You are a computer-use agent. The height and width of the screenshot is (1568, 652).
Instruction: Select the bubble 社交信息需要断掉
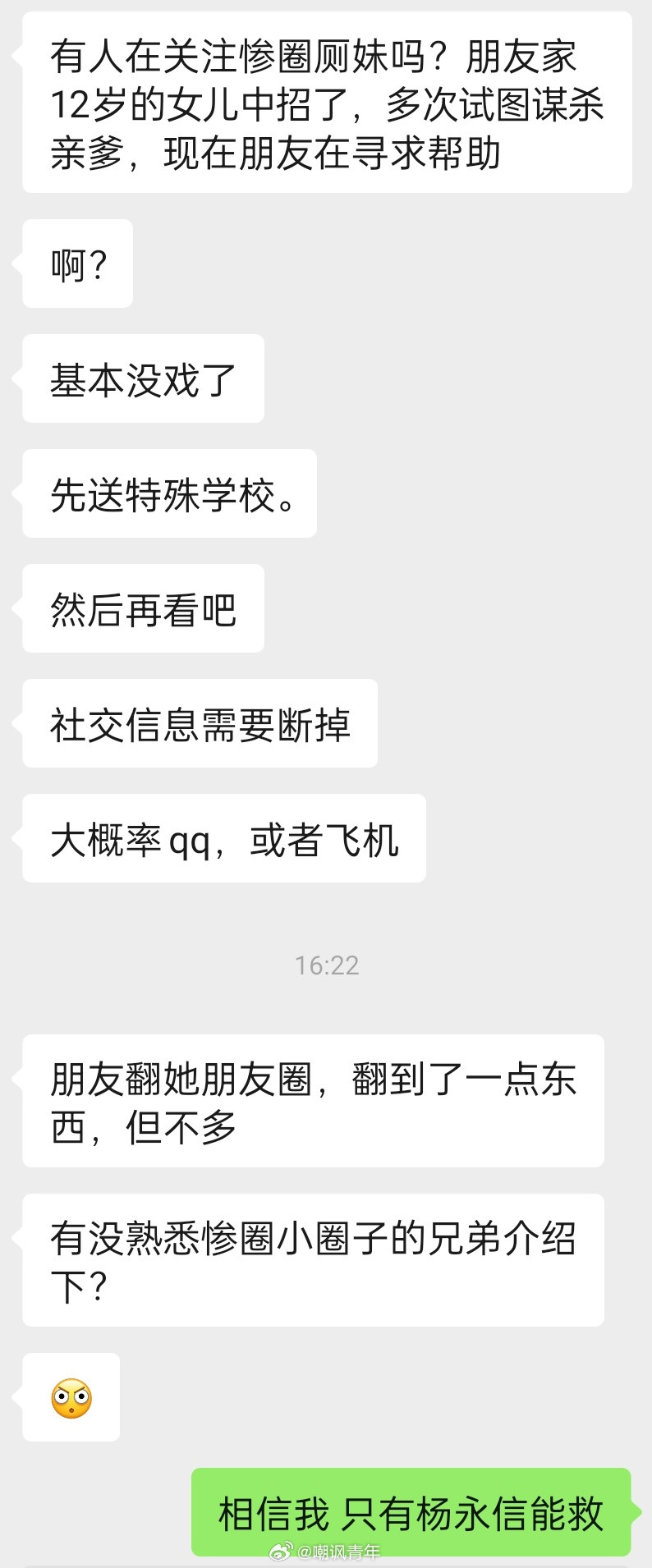(x=200, y=724)
